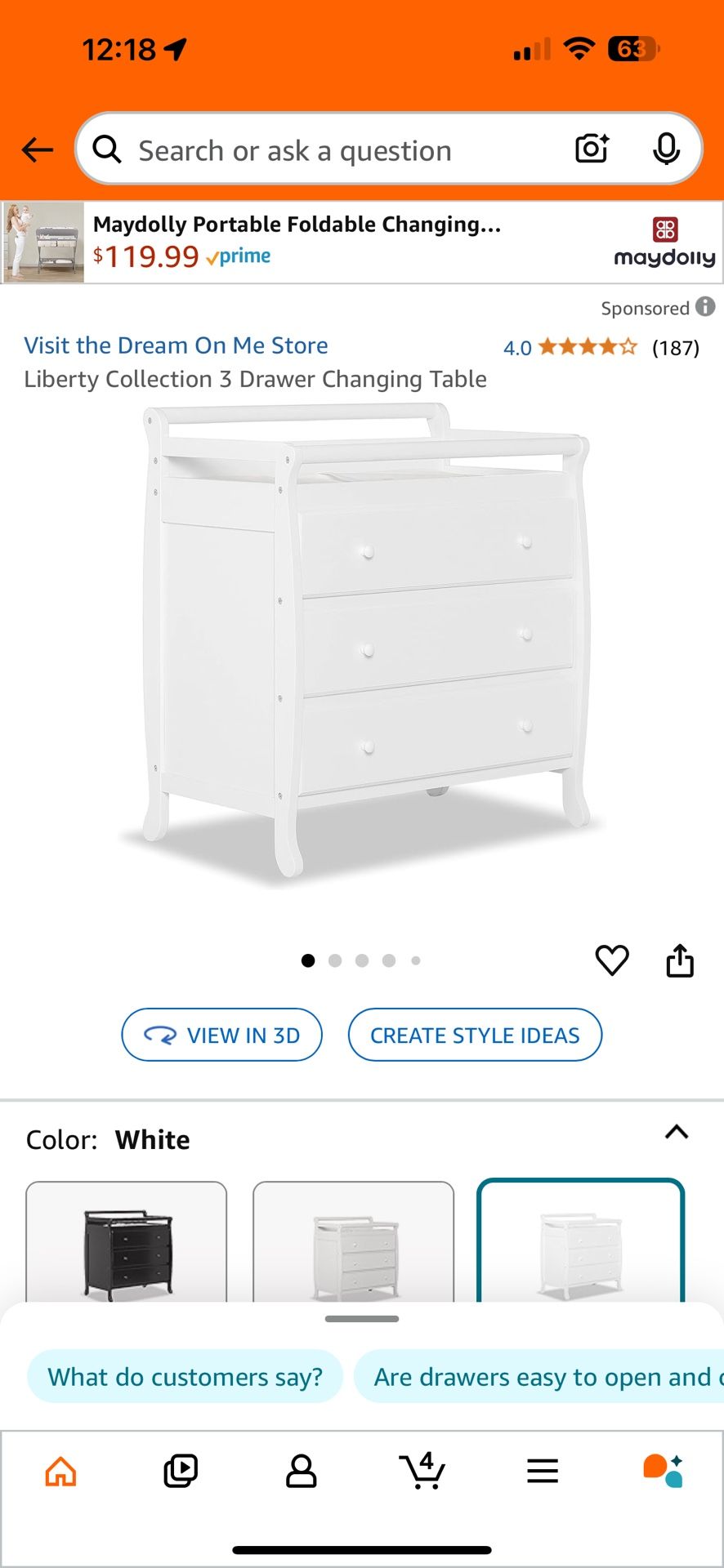Open camera search with the camera icon

[x=591, y=149]
